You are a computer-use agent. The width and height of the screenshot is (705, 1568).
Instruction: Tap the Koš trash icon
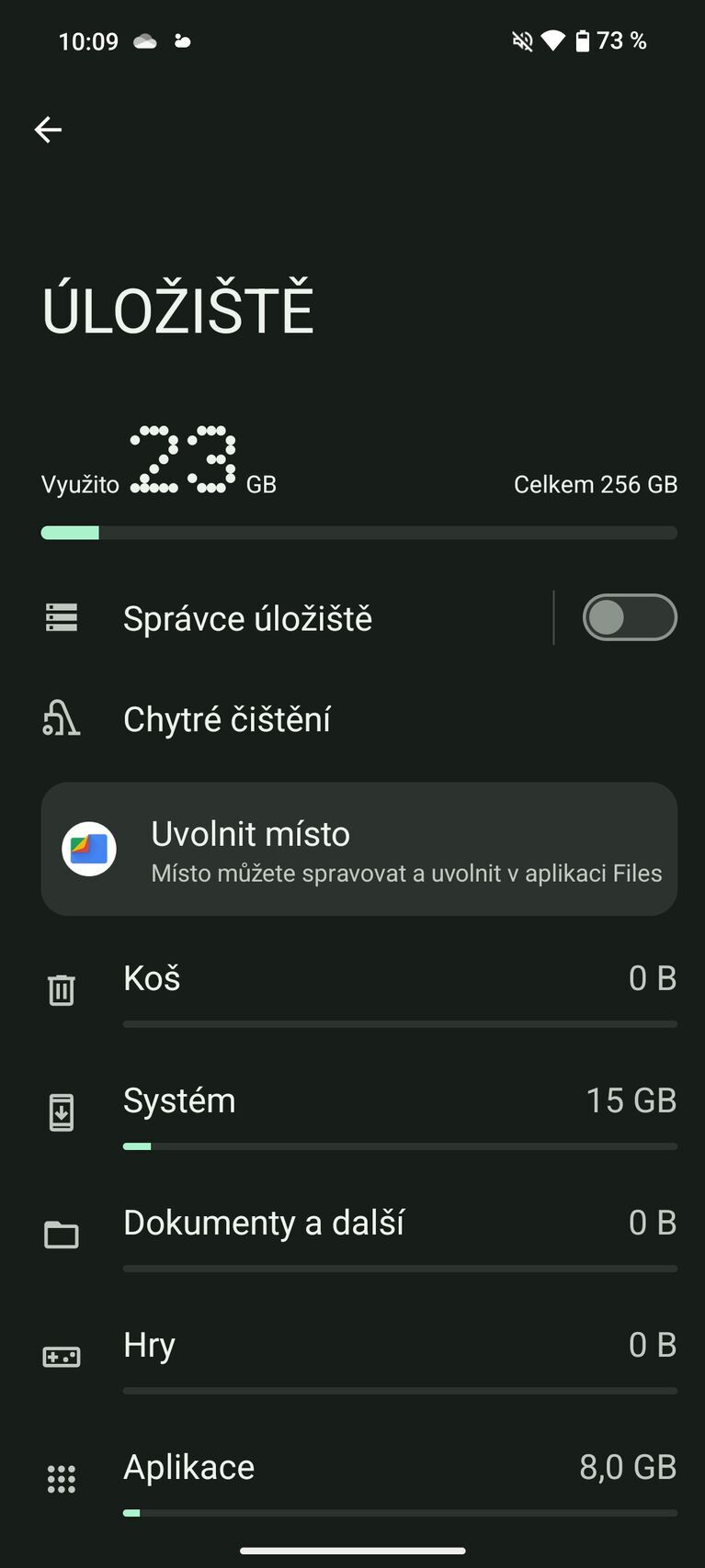pyautogui.click(x=61, y=989)
